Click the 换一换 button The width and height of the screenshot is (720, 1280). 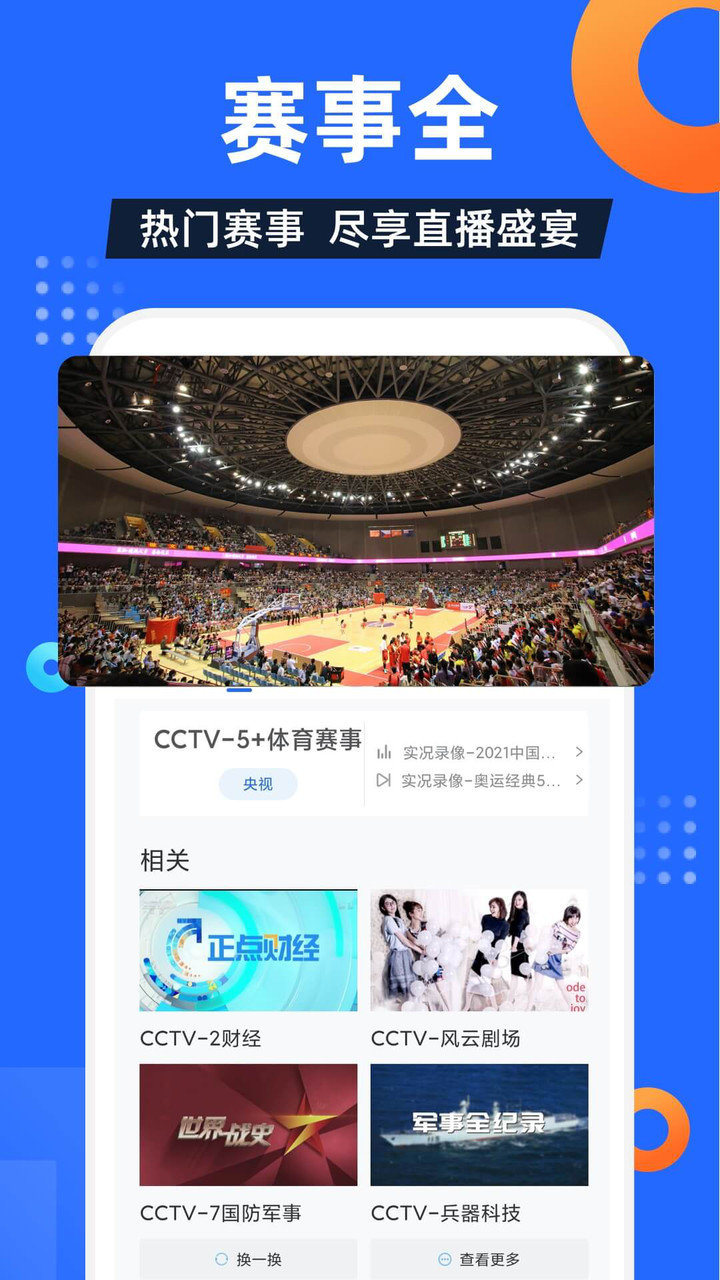pos(250,1256)
